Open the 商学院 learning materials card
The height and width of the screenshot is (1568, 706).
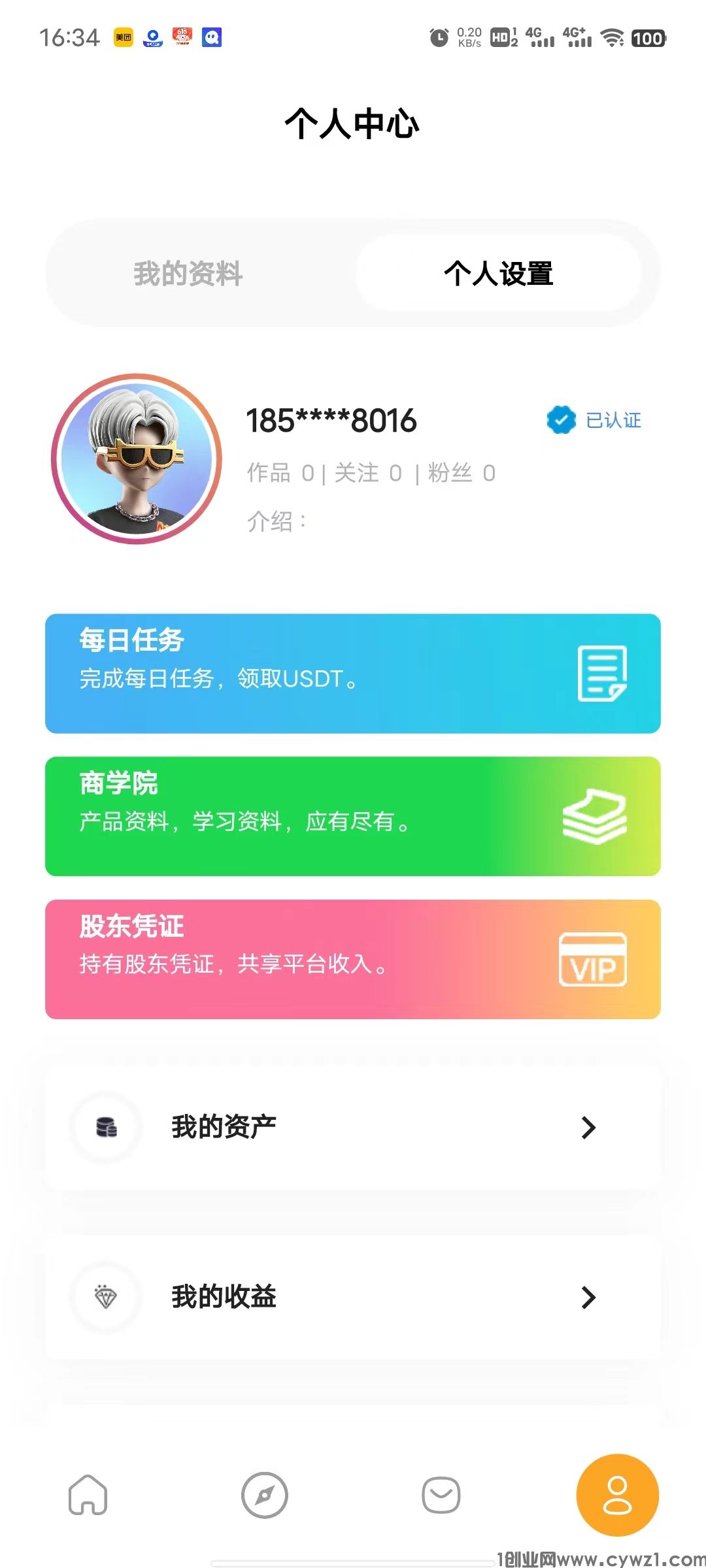[x=353, y=816]
